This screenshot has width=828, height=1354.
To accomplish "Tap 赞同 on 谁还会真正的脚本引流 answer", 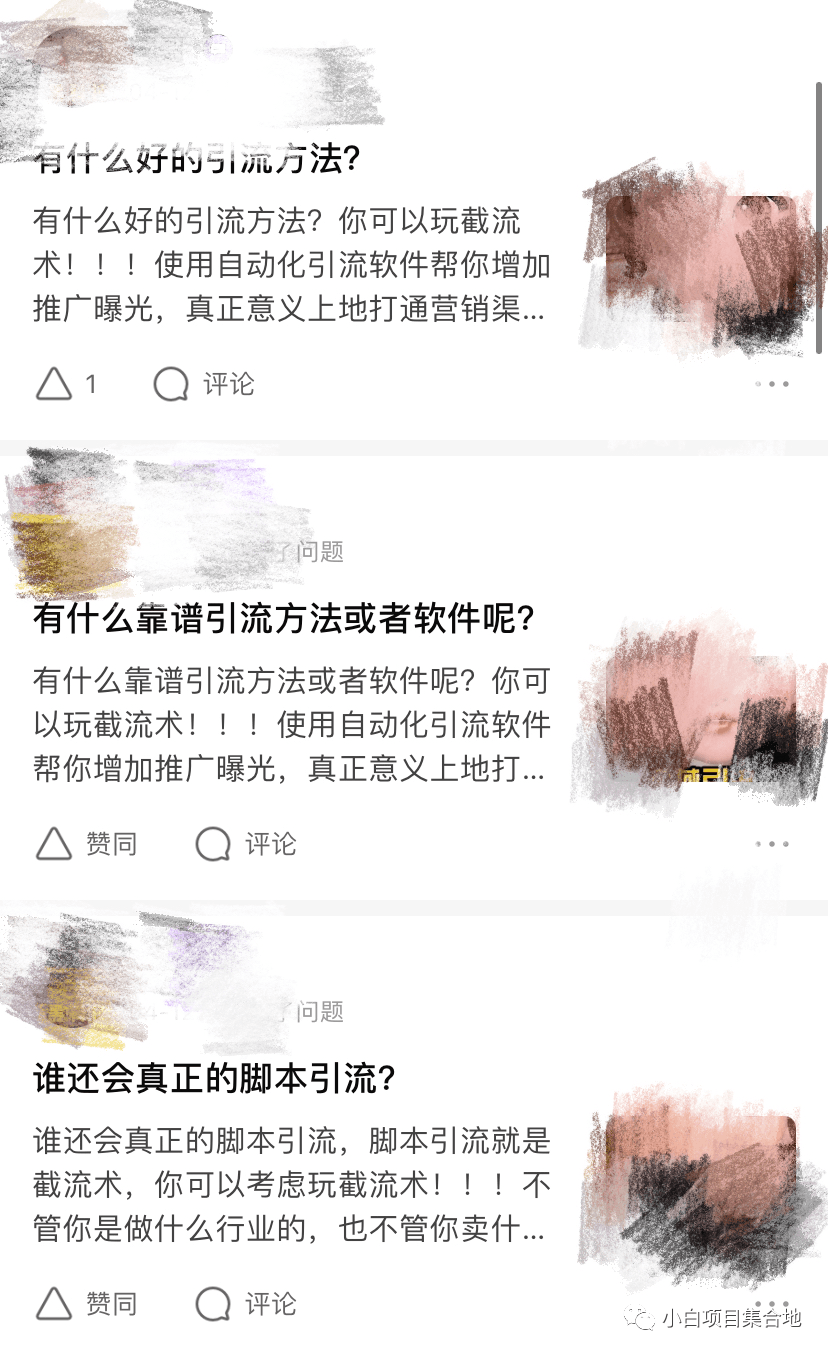I will (86, 1304).
